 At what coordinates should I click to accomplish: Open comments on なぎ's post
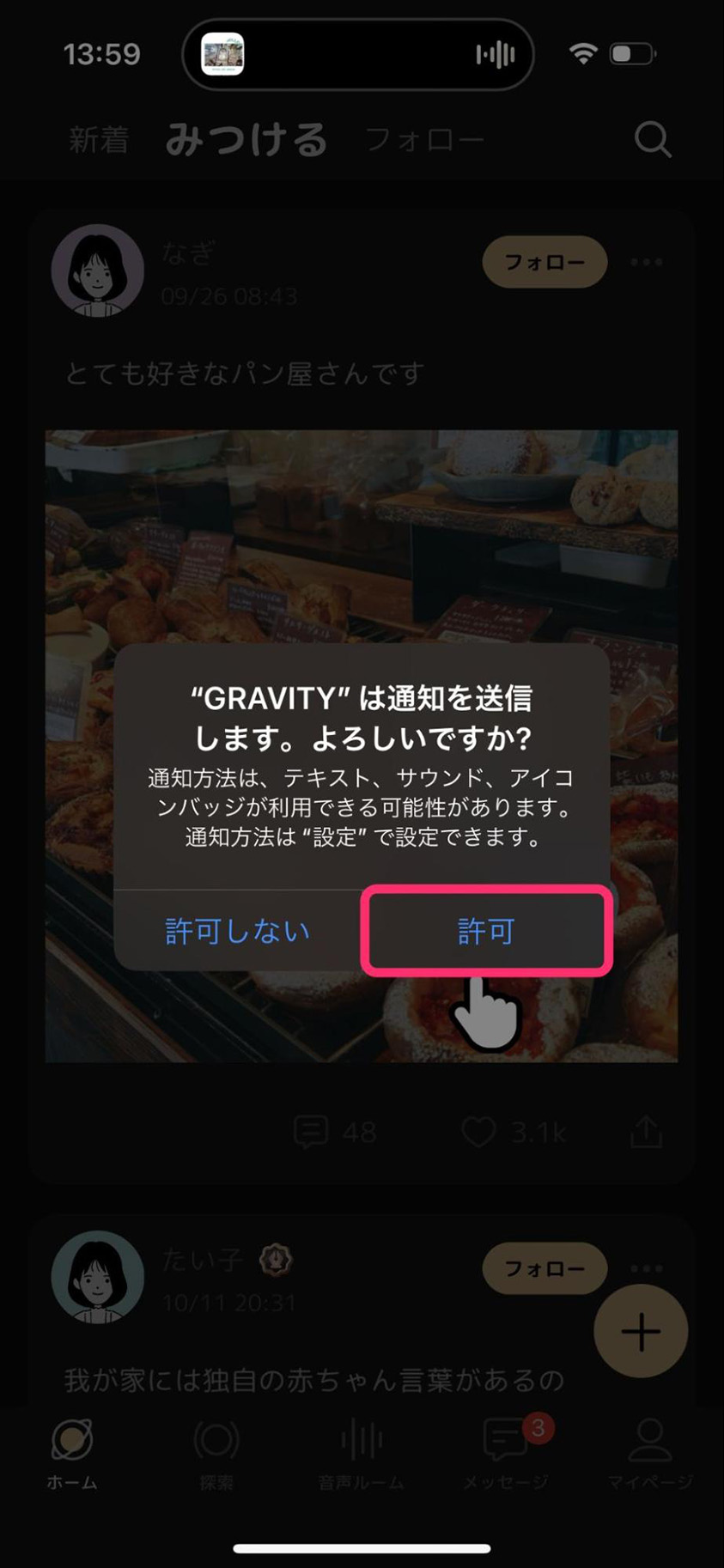(335, 1132)
